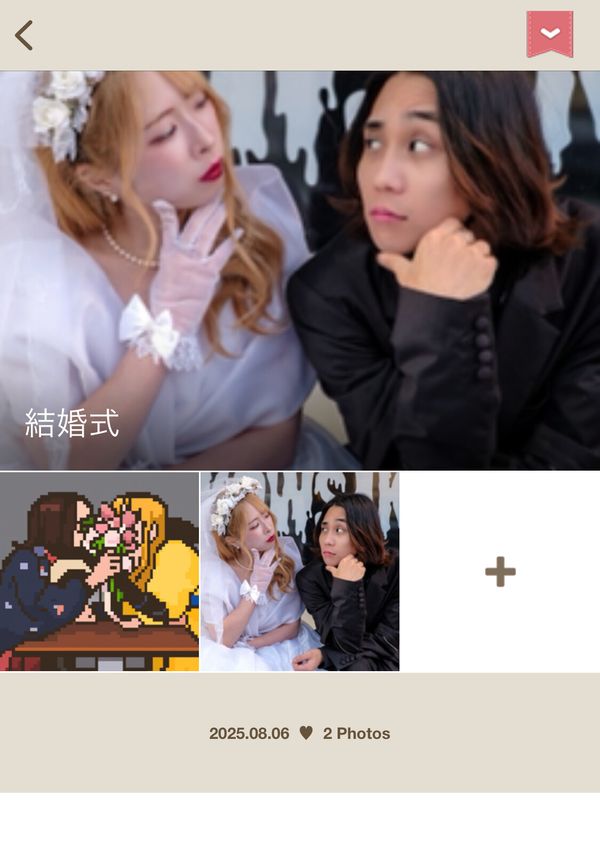Open the 結婚式 album cover photo
600x849 pixels.
300,270
